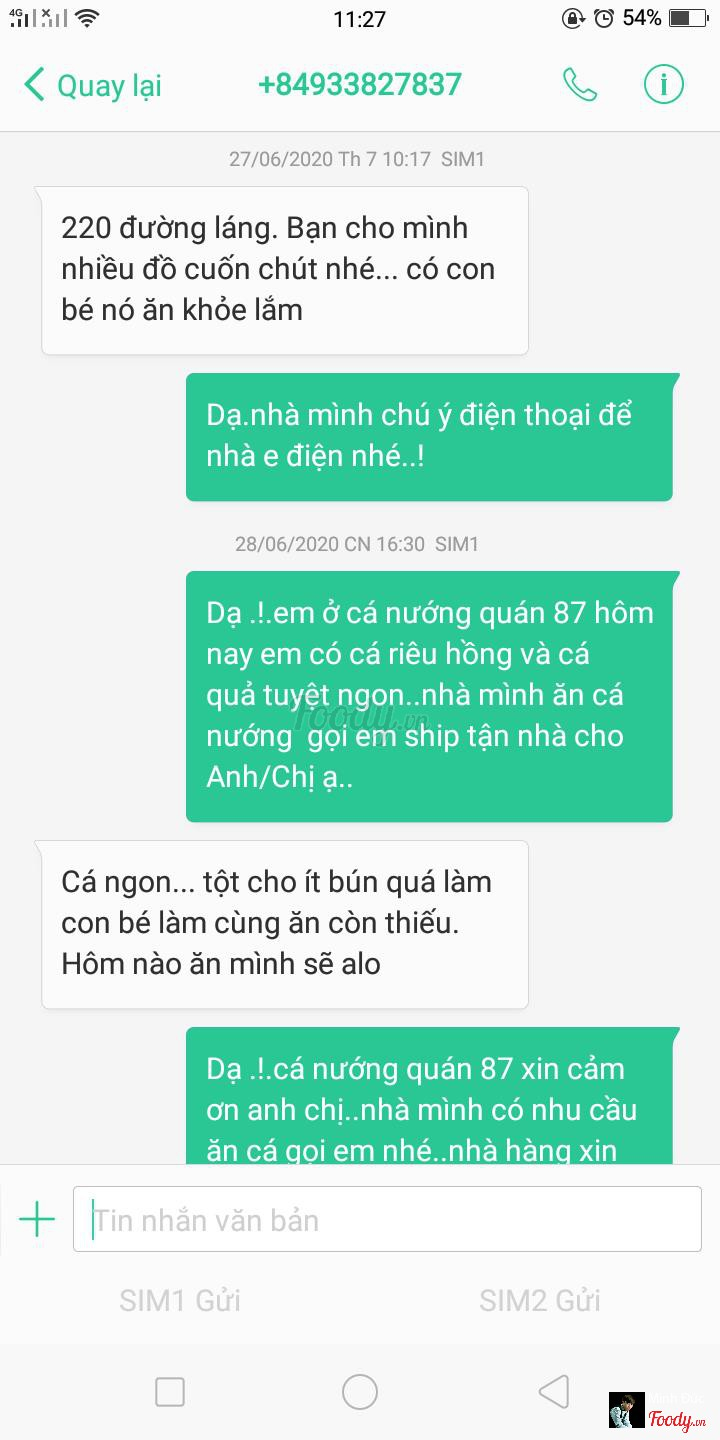Tap the plus attachment icon
720x1440 pixels.
[37, 1220]
